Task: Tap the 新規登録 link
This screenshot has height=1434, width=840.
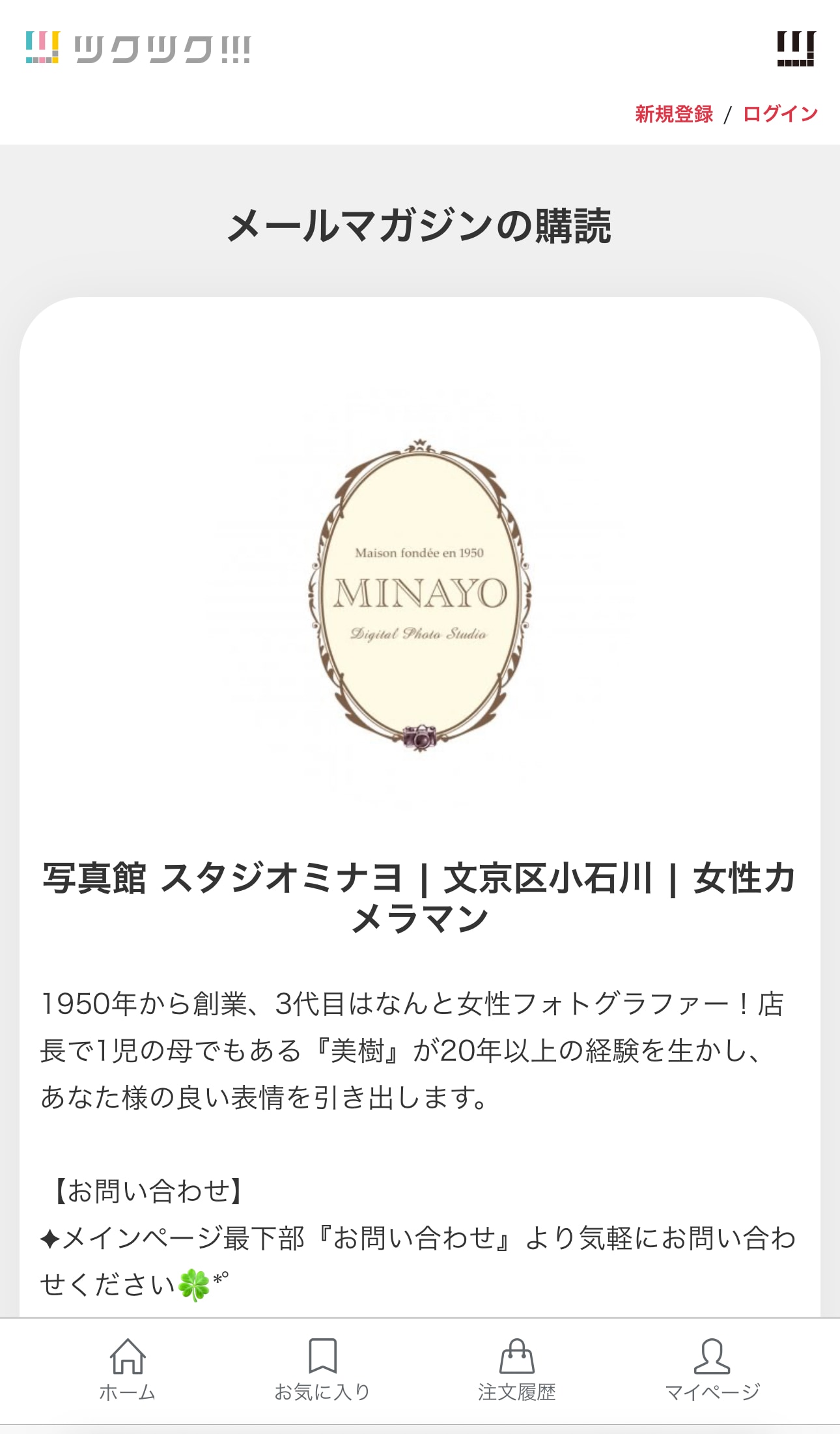Action: 674,114
